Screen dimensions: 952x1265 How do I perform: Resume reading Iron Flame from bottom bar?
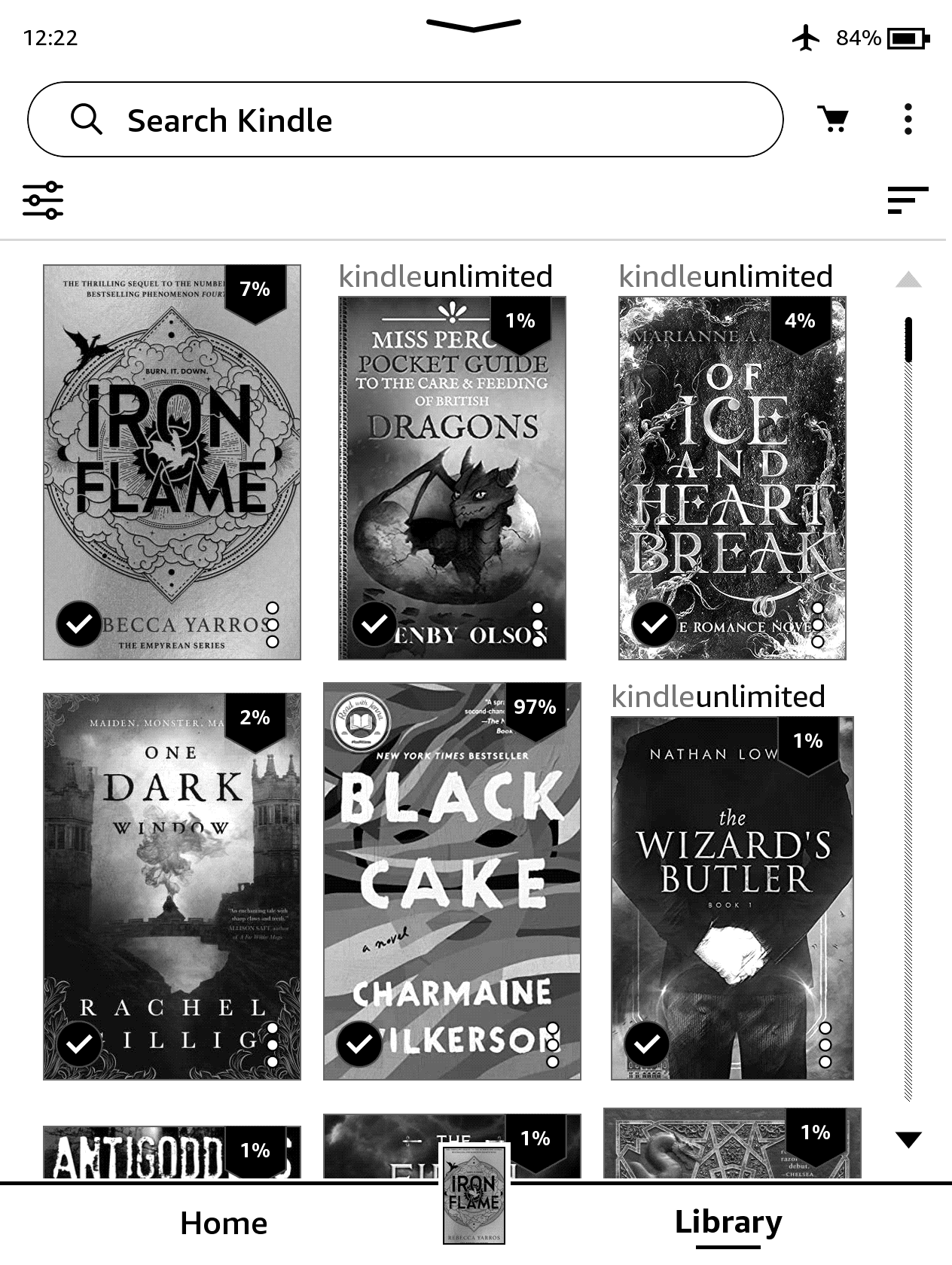(474, 1193)
